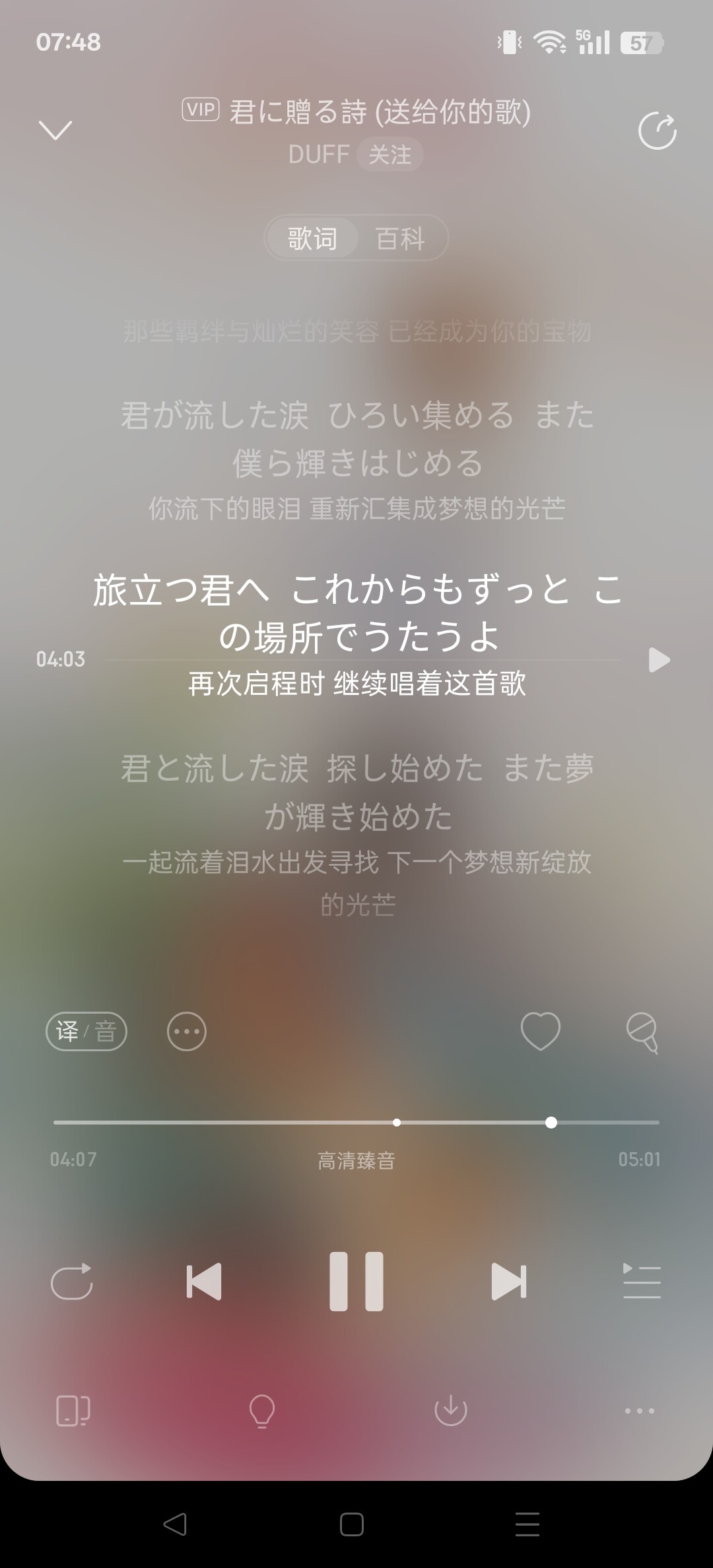Viewport: 713px width, 1568px height.
Task: Open the karaoke microphone icon
Action: (642, 1032)
